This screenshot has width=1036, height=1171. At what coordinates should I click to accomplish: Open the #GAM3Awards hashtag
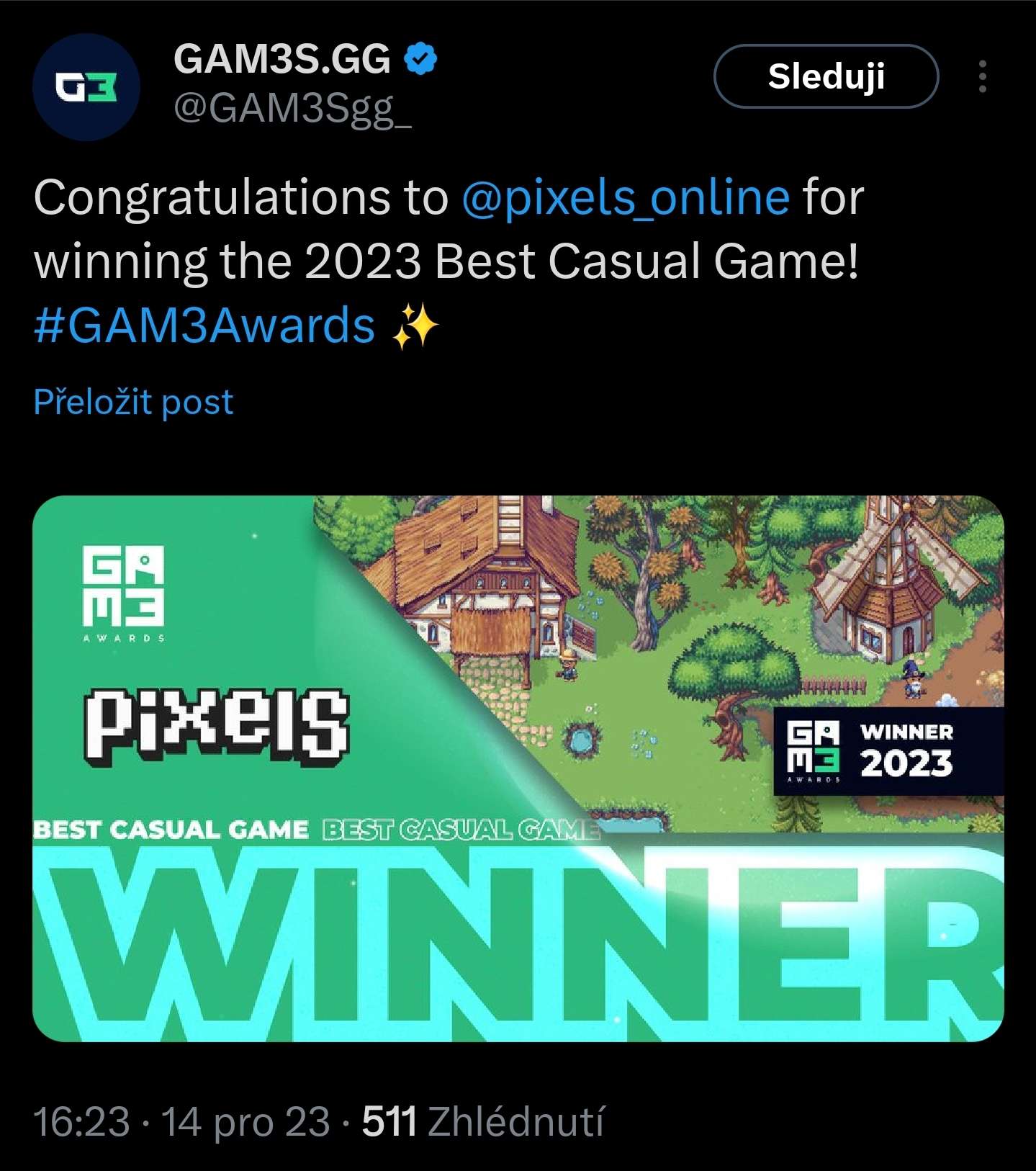pyautogui.click(x=204, y=326)
